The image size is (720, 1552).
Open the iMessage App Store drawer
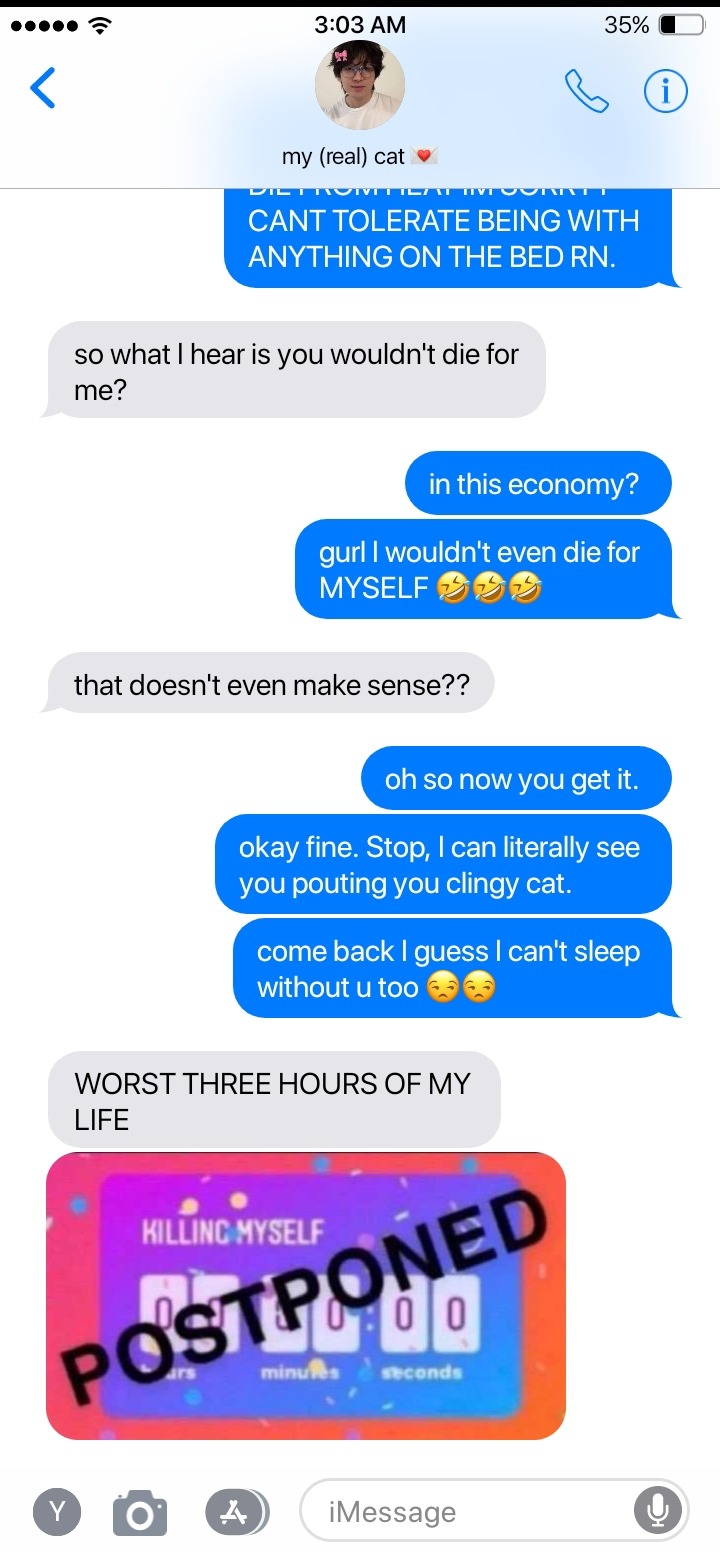234,1511
